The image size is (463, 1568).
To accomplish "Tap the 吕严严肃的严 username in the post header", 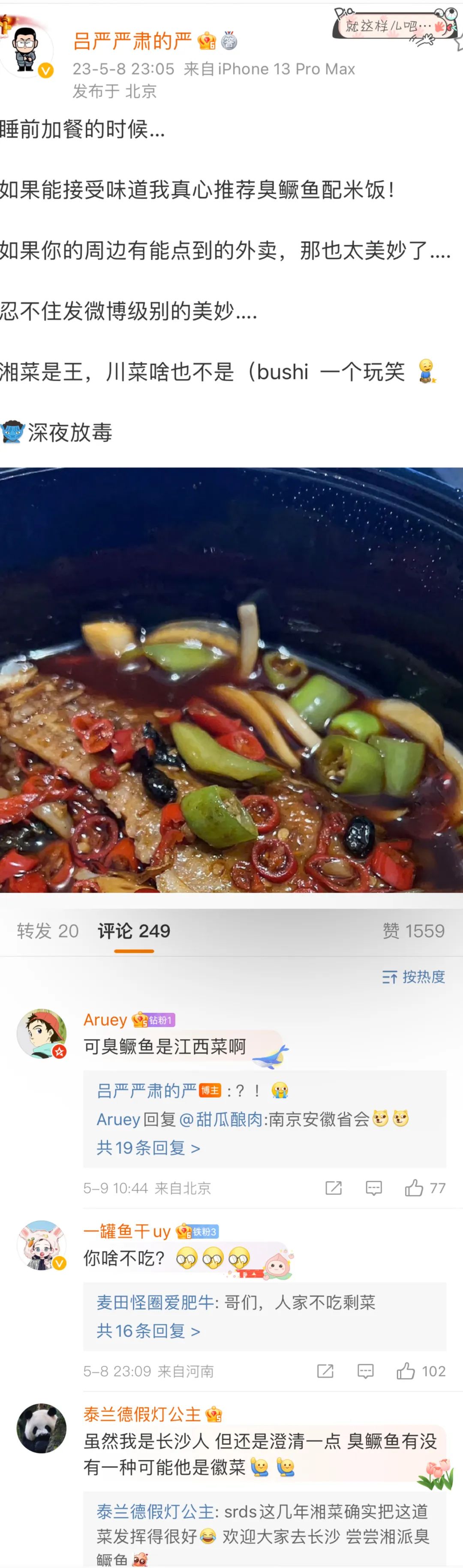I will tap(132, 41).
